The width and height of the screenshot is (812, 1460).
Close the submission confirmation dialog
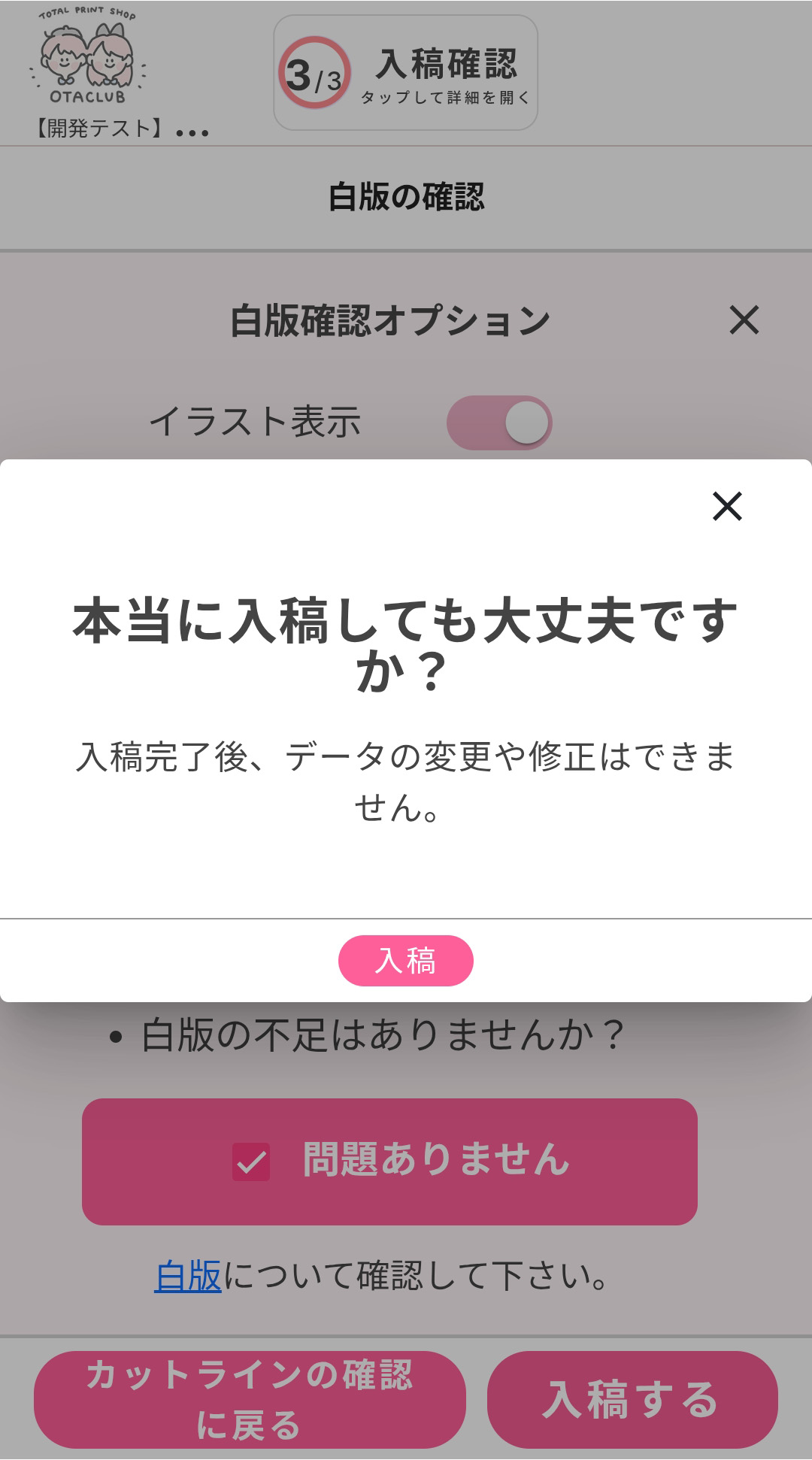(727, 506)
